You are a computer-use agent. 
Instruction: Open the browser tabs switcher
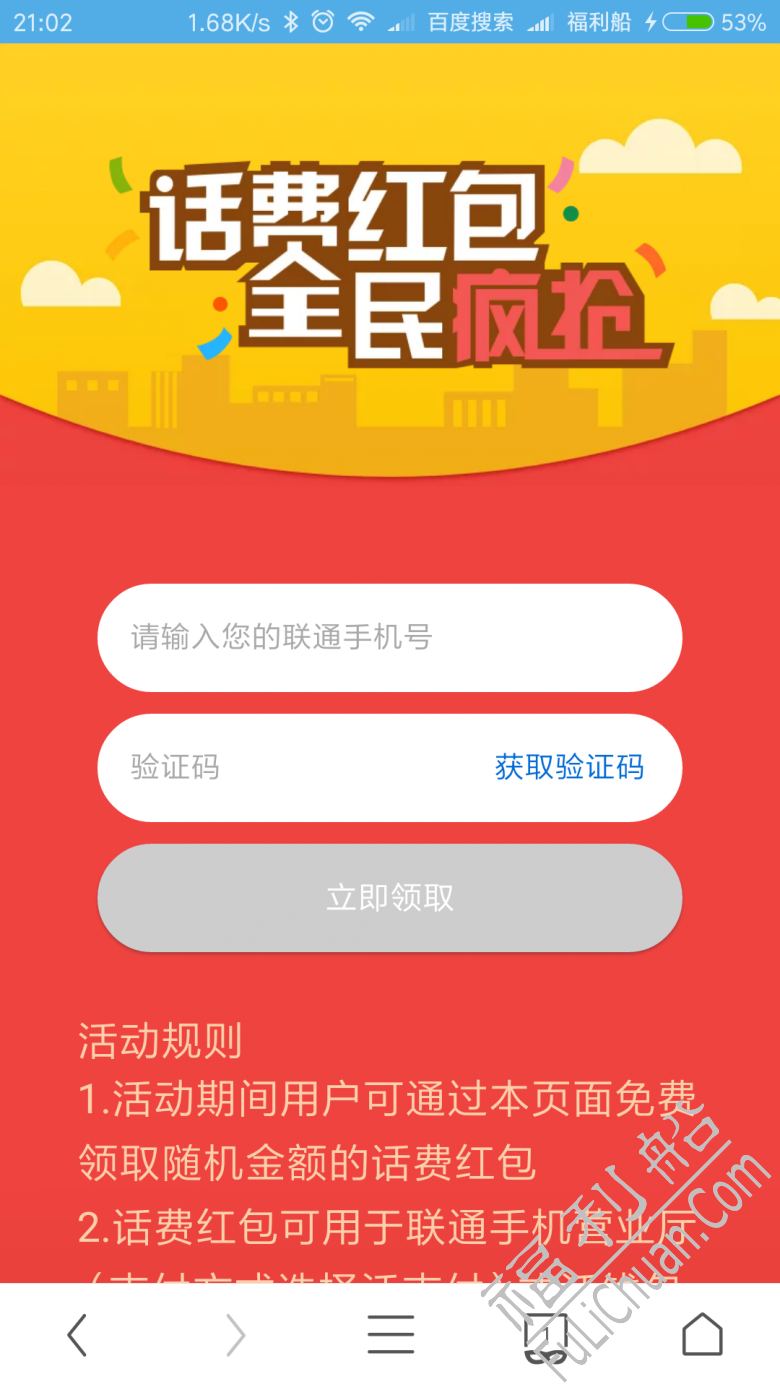click(x=546, y=1335)
